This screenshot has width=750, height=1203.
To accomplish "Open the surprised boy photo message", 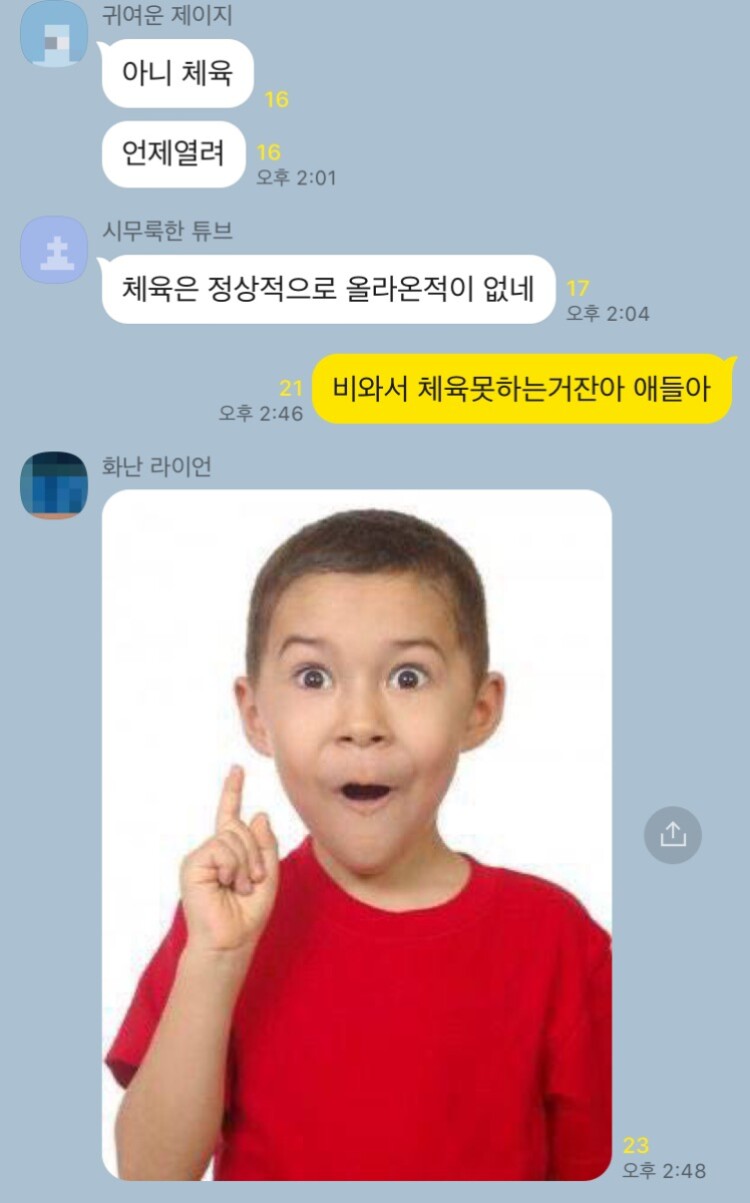I will click(357, 835).
